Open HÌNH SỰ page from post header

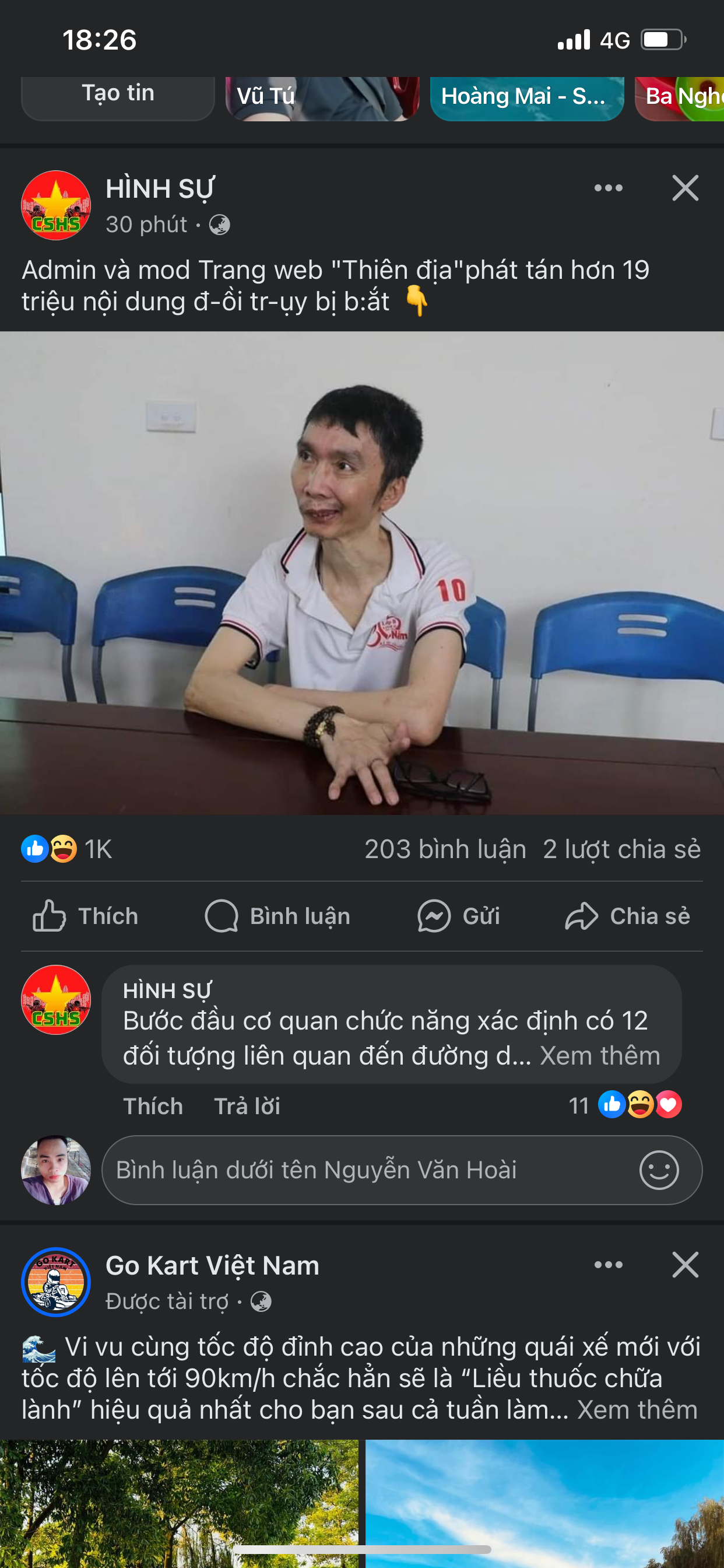[x=159, y=188]
